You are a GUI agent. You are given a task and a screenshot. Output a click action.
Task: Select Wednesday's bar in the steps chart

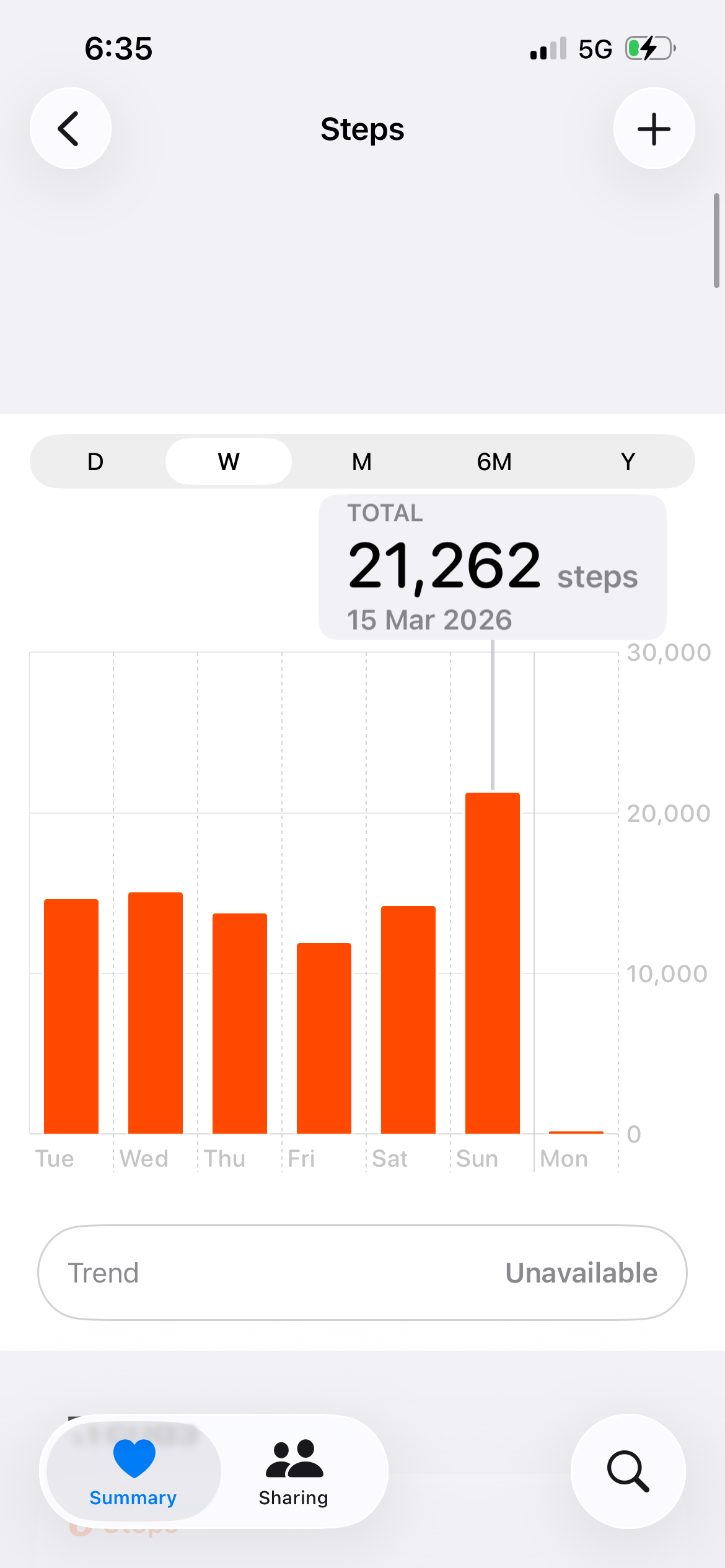pos(156,1013)
